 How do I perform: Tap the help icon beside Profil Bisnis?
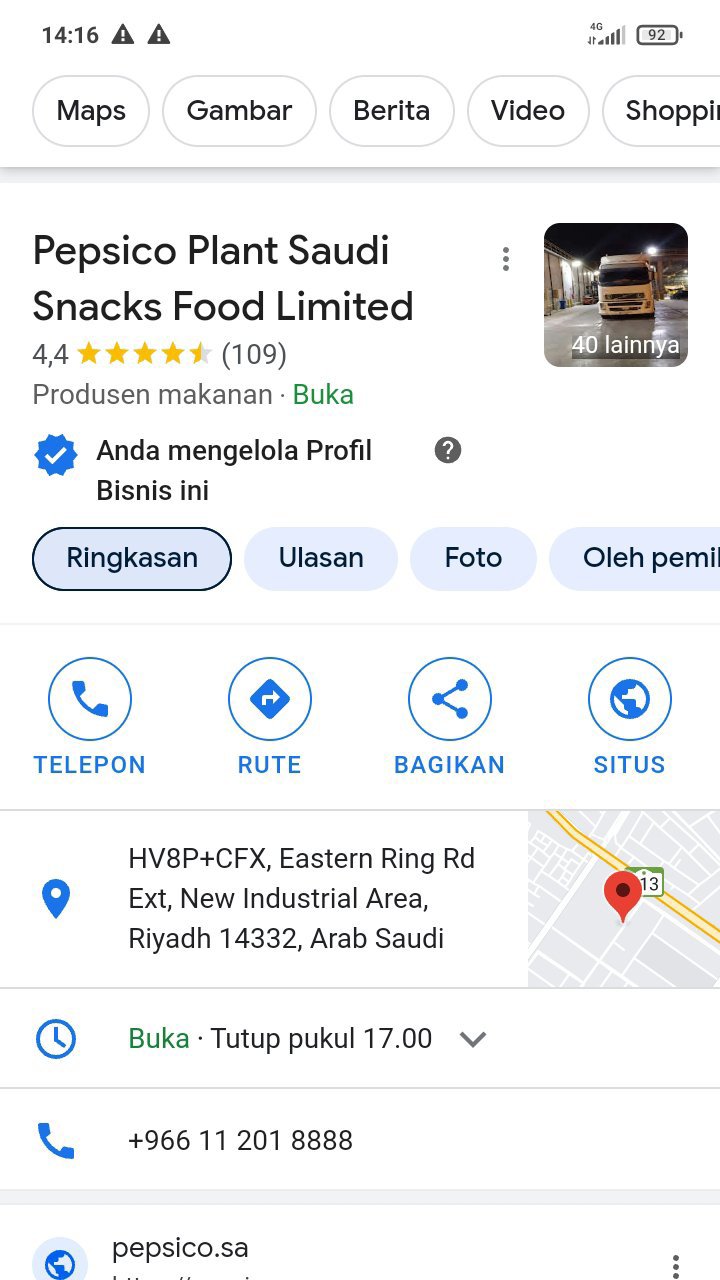pyautogui.click(x=448, y=451)
